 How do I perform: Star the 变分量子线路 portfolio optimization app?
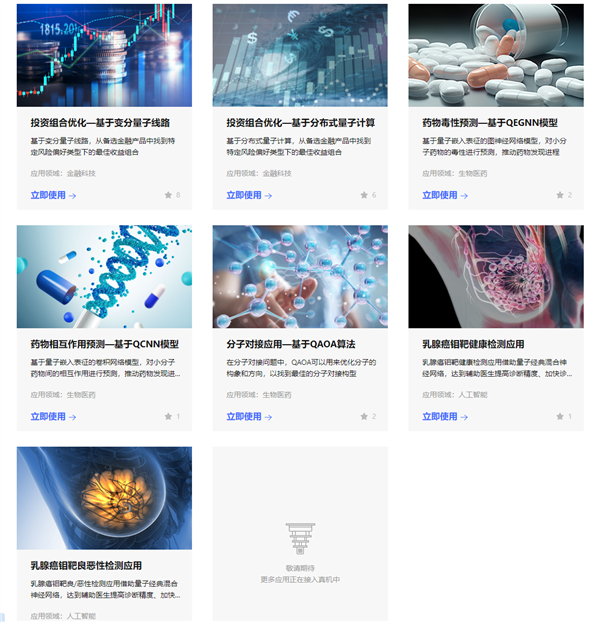169,195
